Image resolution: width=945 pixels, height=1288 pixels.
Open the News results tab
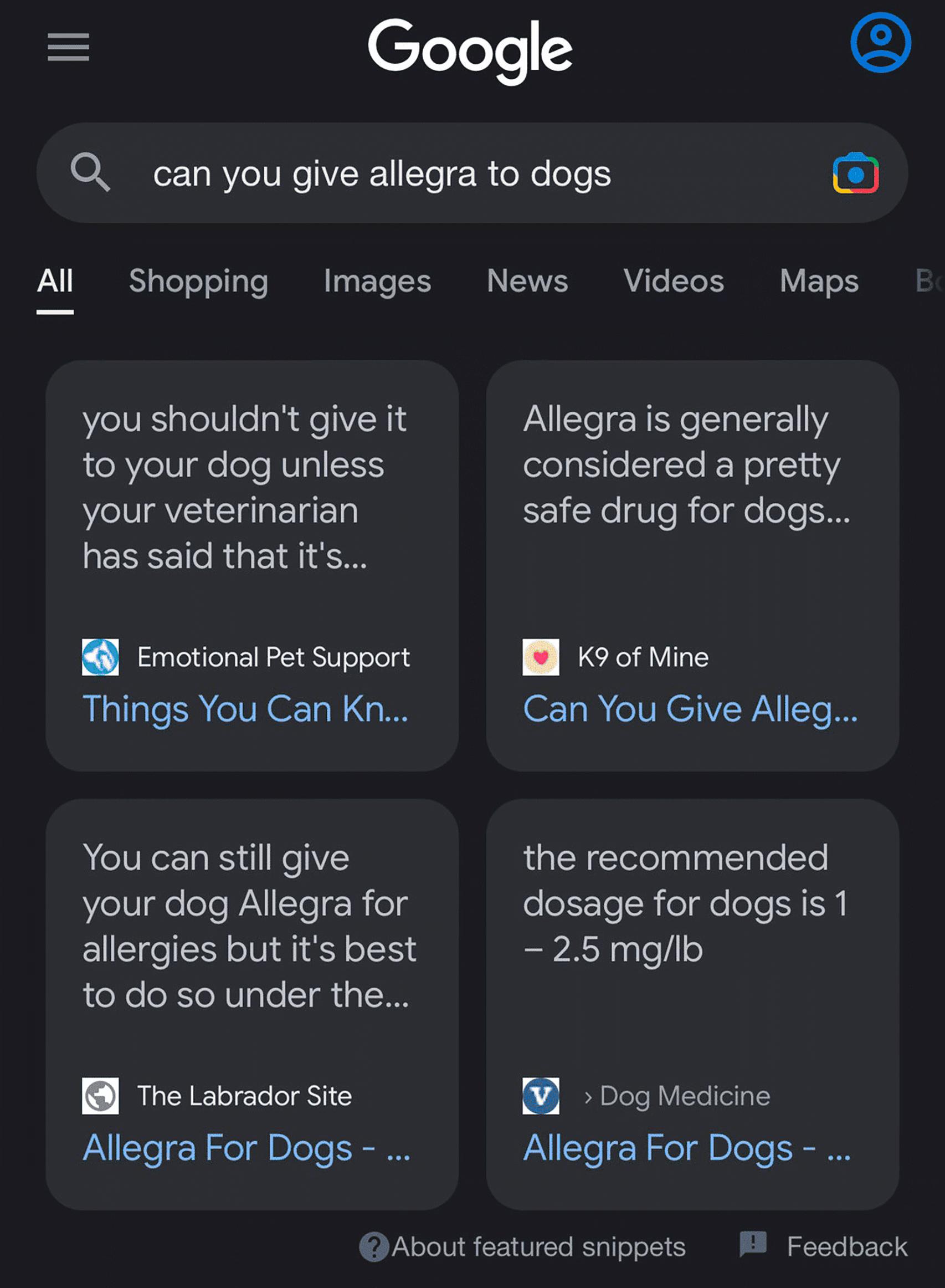point(527,282)
